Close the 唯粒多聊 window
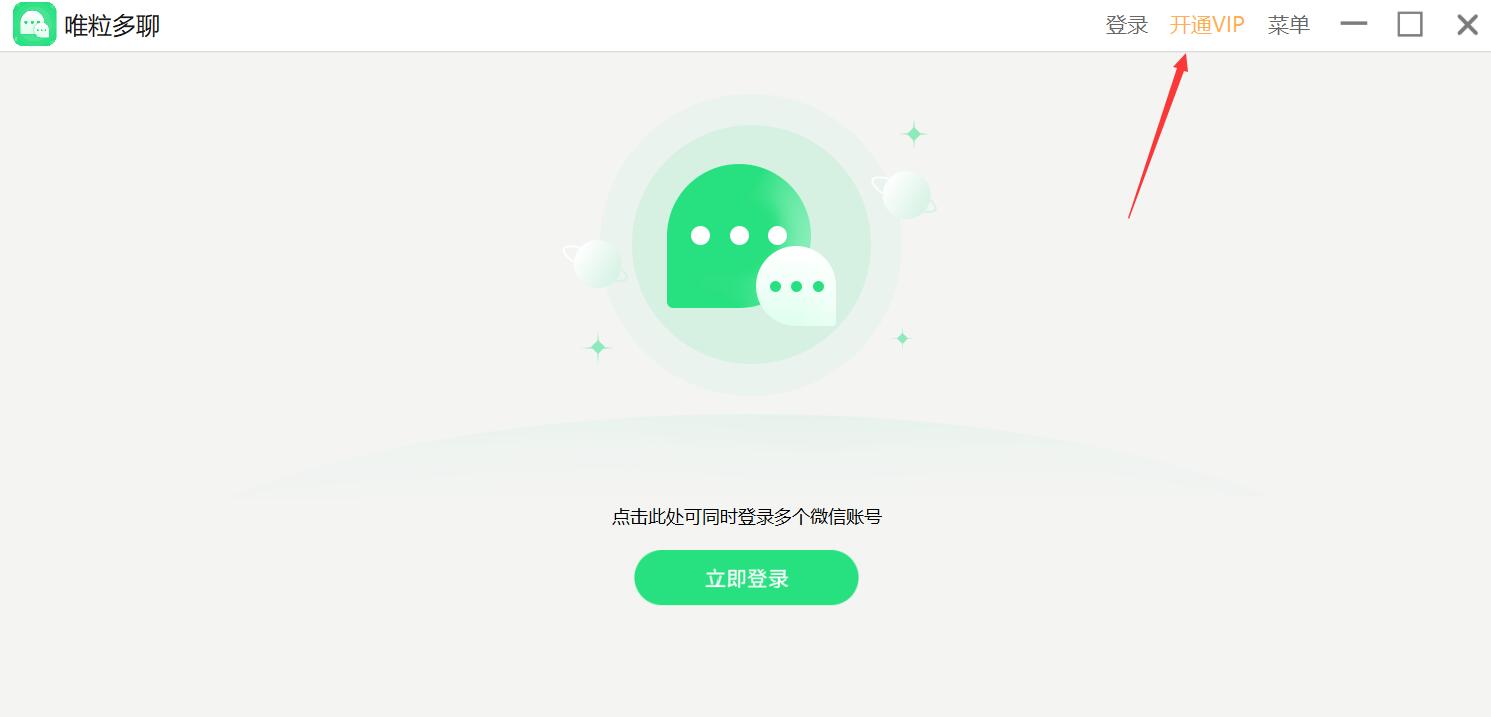The width and height of the screenshot is (1491, 717). pyautogui.click(x=1467, y=25)
